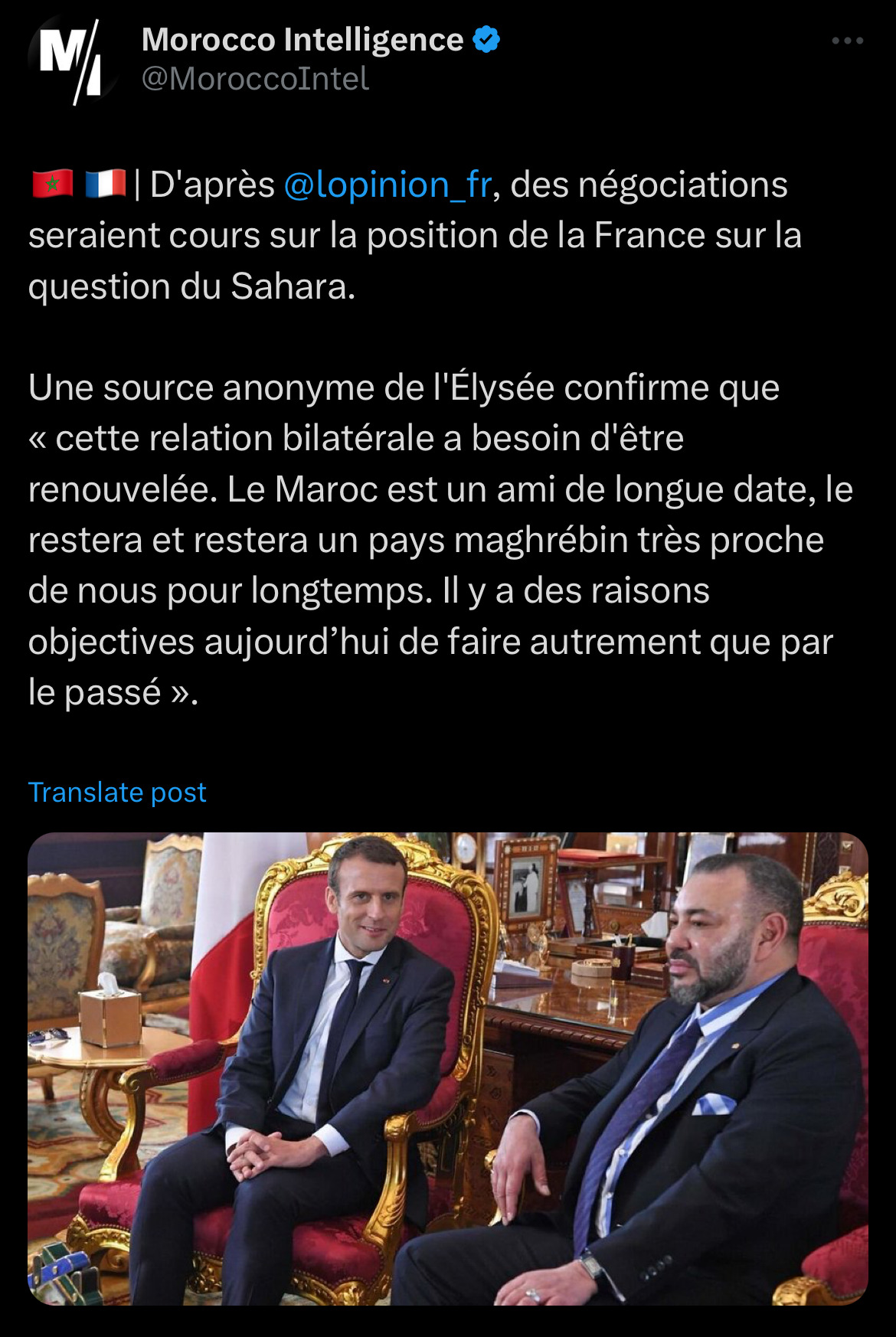Translate this post to English
The width and height of the screenshot is (896, 1337).
[117, 792]
